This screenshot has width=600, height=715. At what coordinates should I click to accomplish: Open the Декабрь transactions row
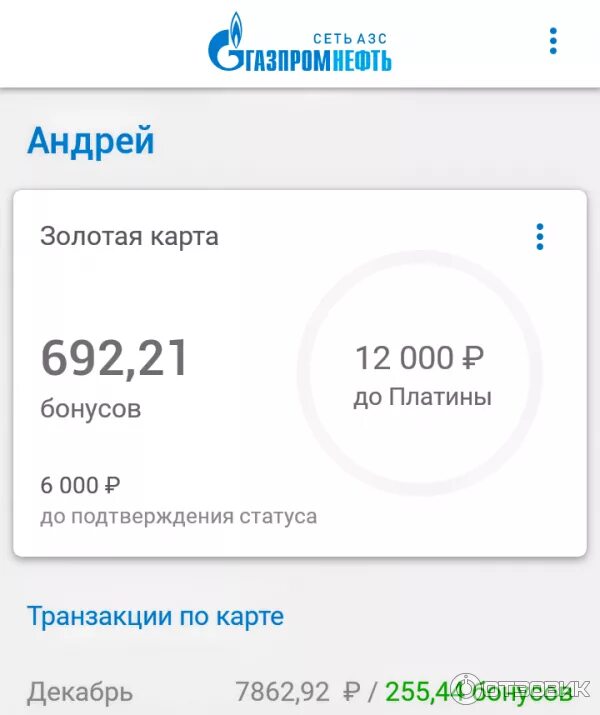(x=300, y=691)
